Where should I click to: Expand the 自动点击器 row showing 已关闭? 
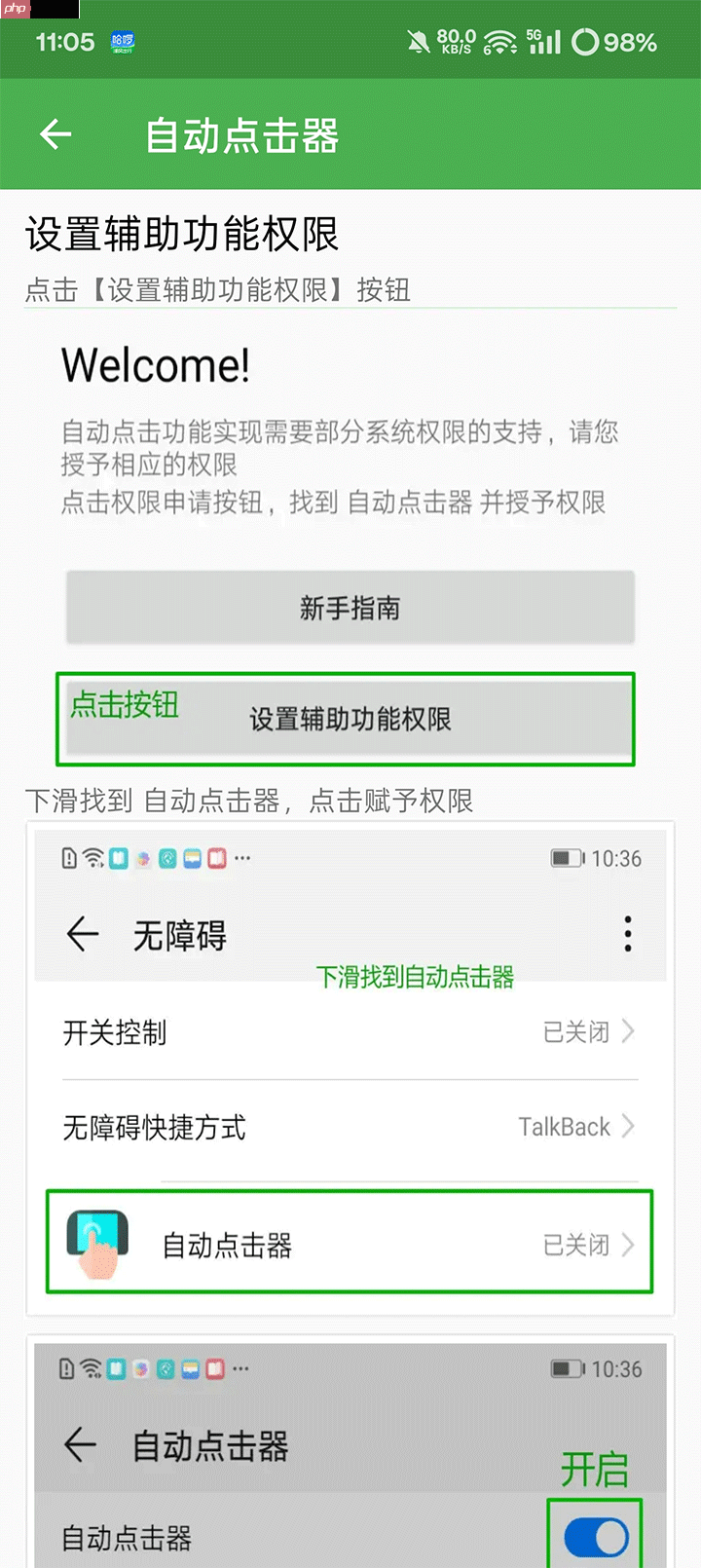(x=350, y=1242)
